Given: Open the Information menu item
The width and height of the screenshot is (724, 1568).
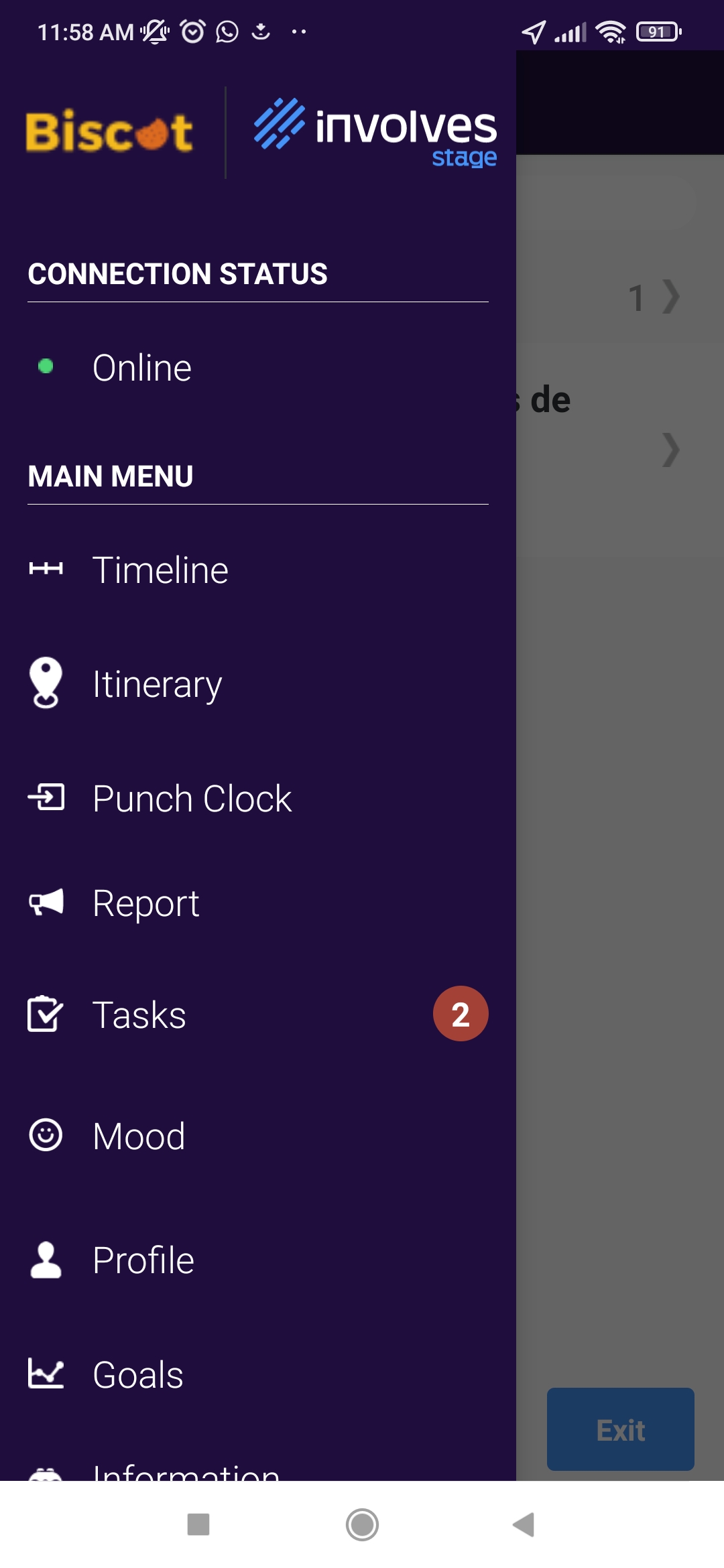Looking at the screenshot, I should 186,1471.
